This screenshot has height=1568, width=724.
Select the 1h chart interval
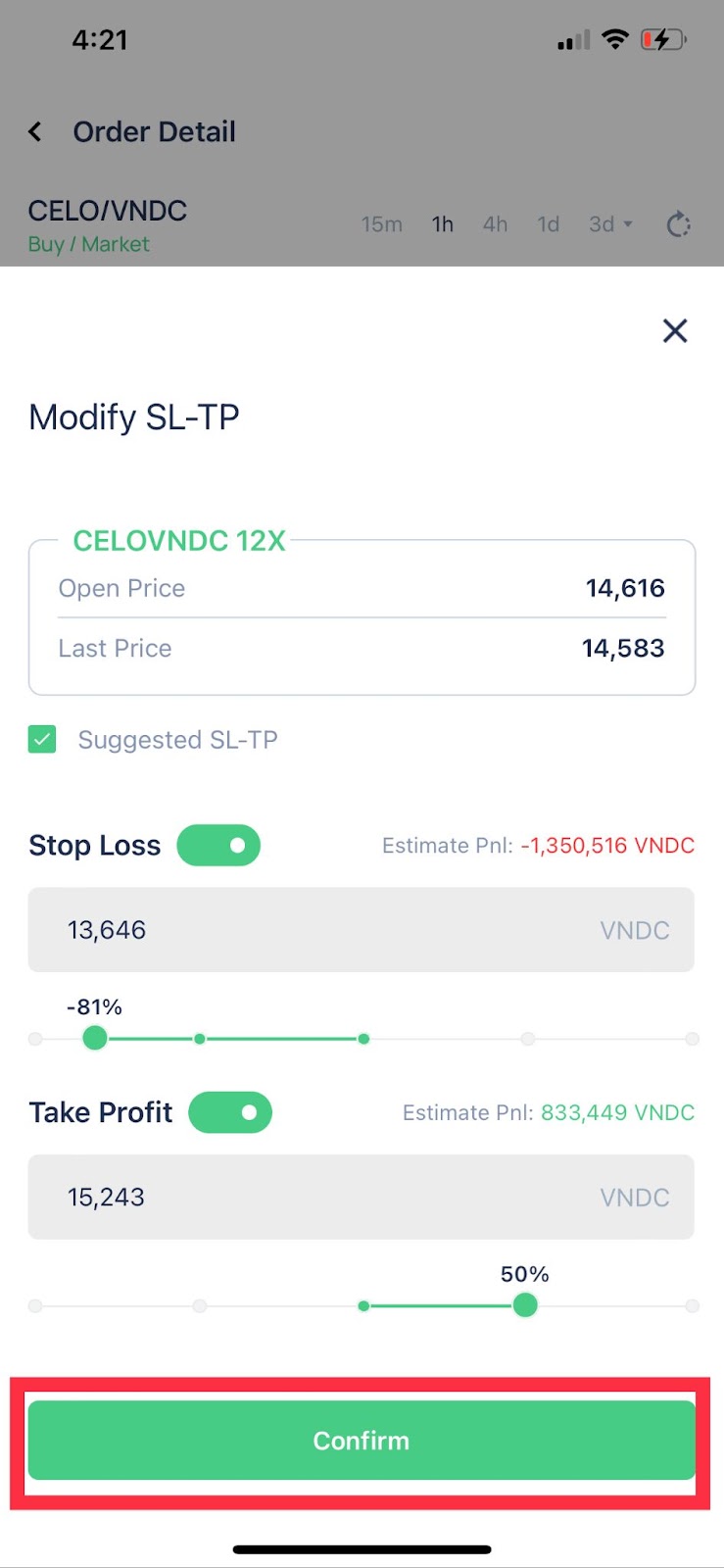pyautogui.click(x=443, y=224)
